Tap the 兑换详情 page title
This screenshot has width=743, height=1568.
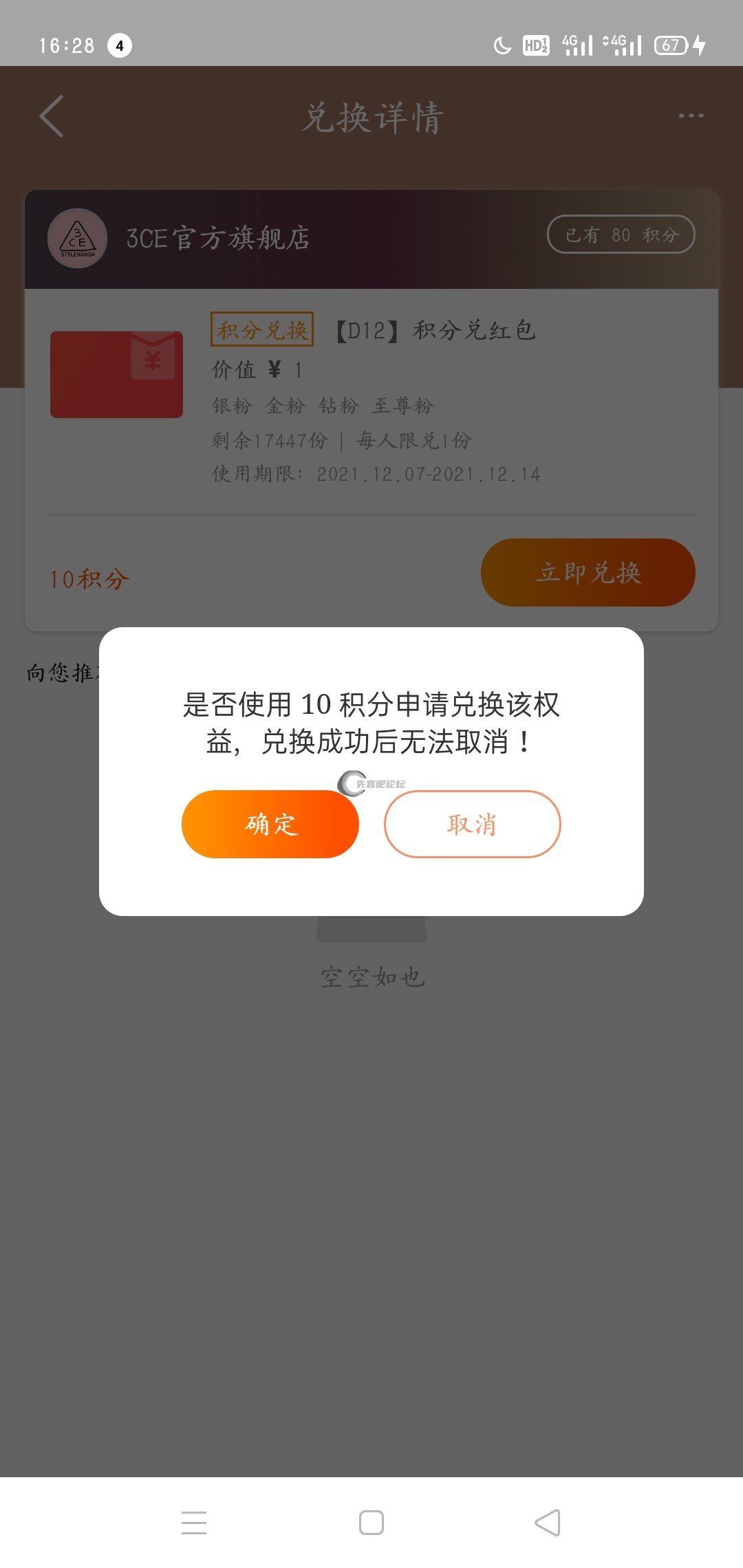click(x=371, y=117)
